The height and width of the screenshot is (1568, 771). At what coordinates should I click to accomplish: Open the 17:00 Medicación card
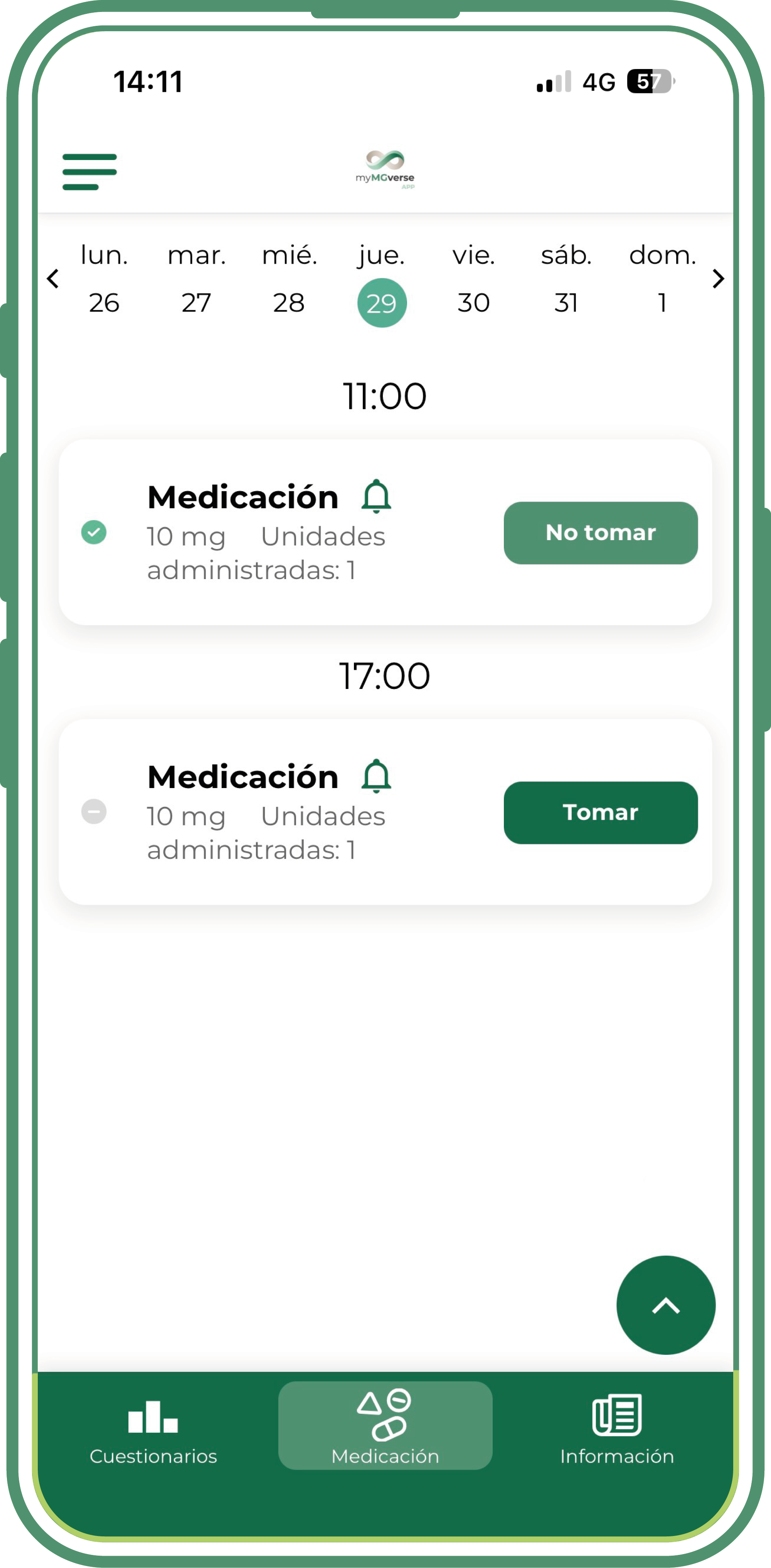(x=385, y=812)
